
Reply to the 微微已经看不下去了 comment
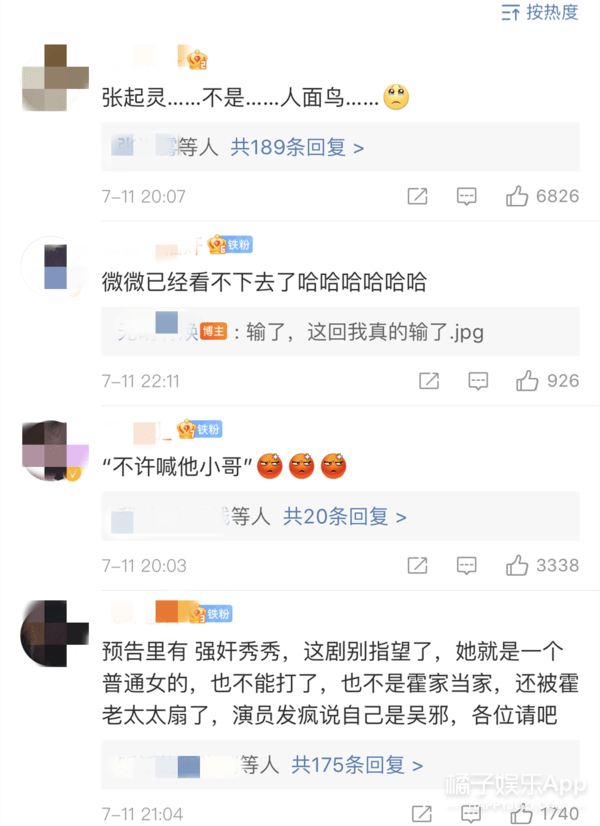478,381
